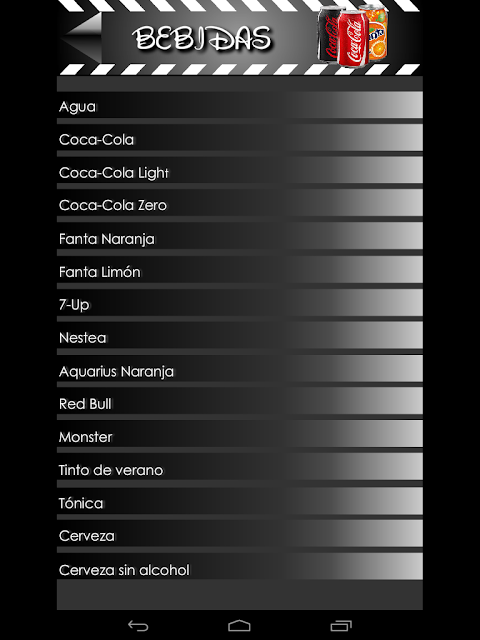Open the Cerveza item
The width and height of the screenshot is (480, 640).
click(x=240, y=534)
